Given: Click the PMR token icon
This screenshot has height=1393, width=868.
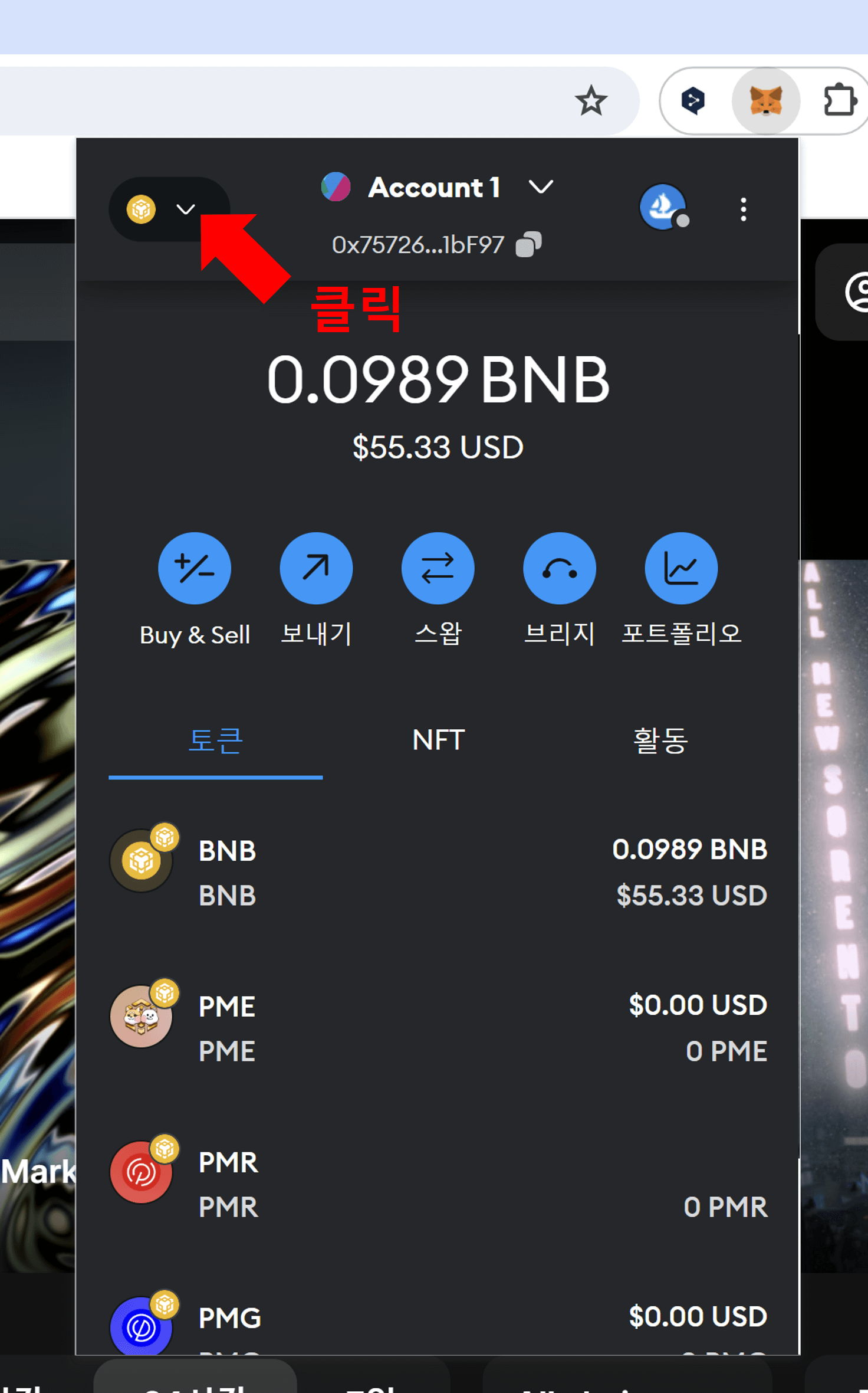Looking at the screenshot, I should coord(141,1173).
